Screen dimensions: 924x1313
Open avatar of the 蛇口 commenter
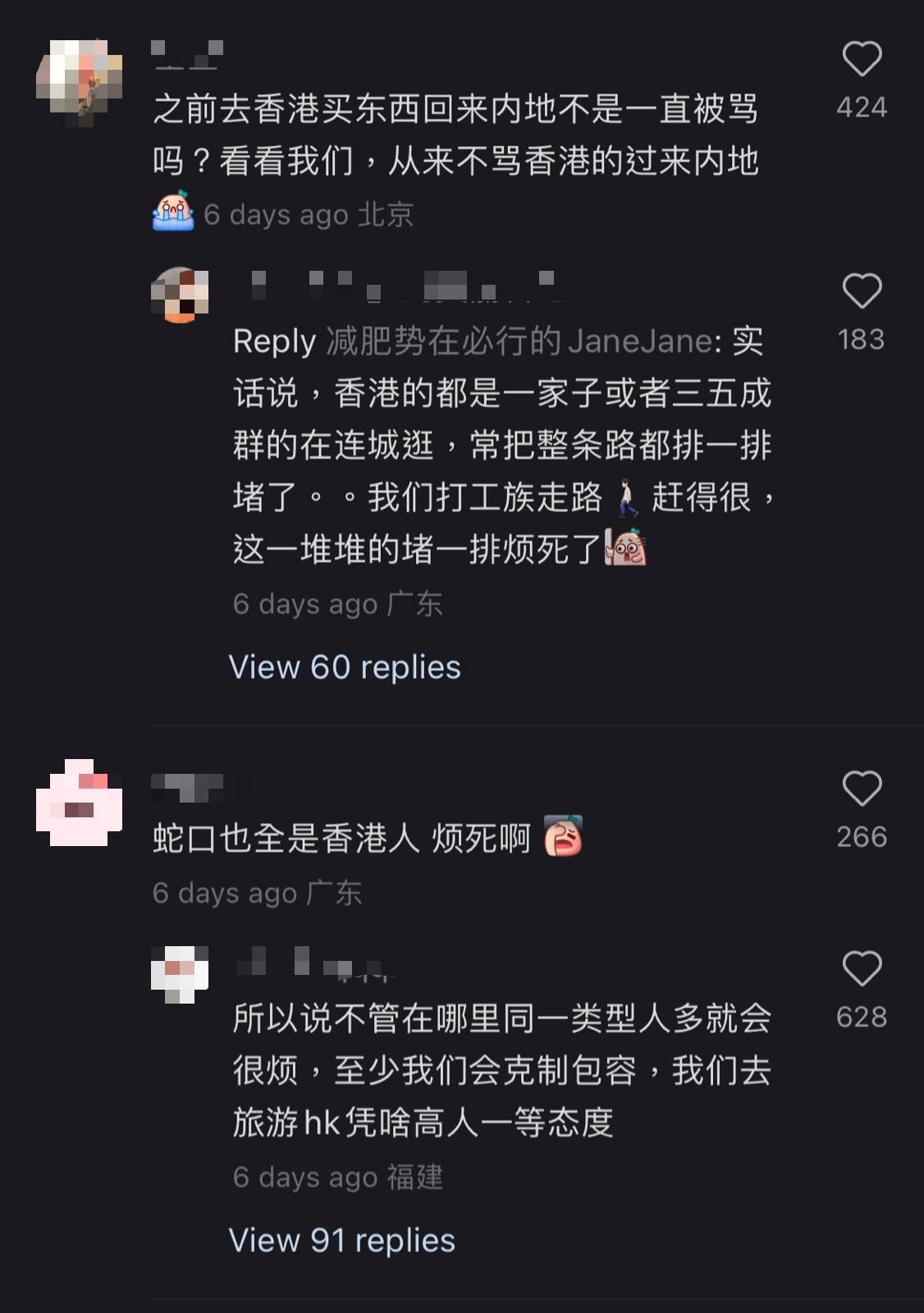[x=80, y=803]
